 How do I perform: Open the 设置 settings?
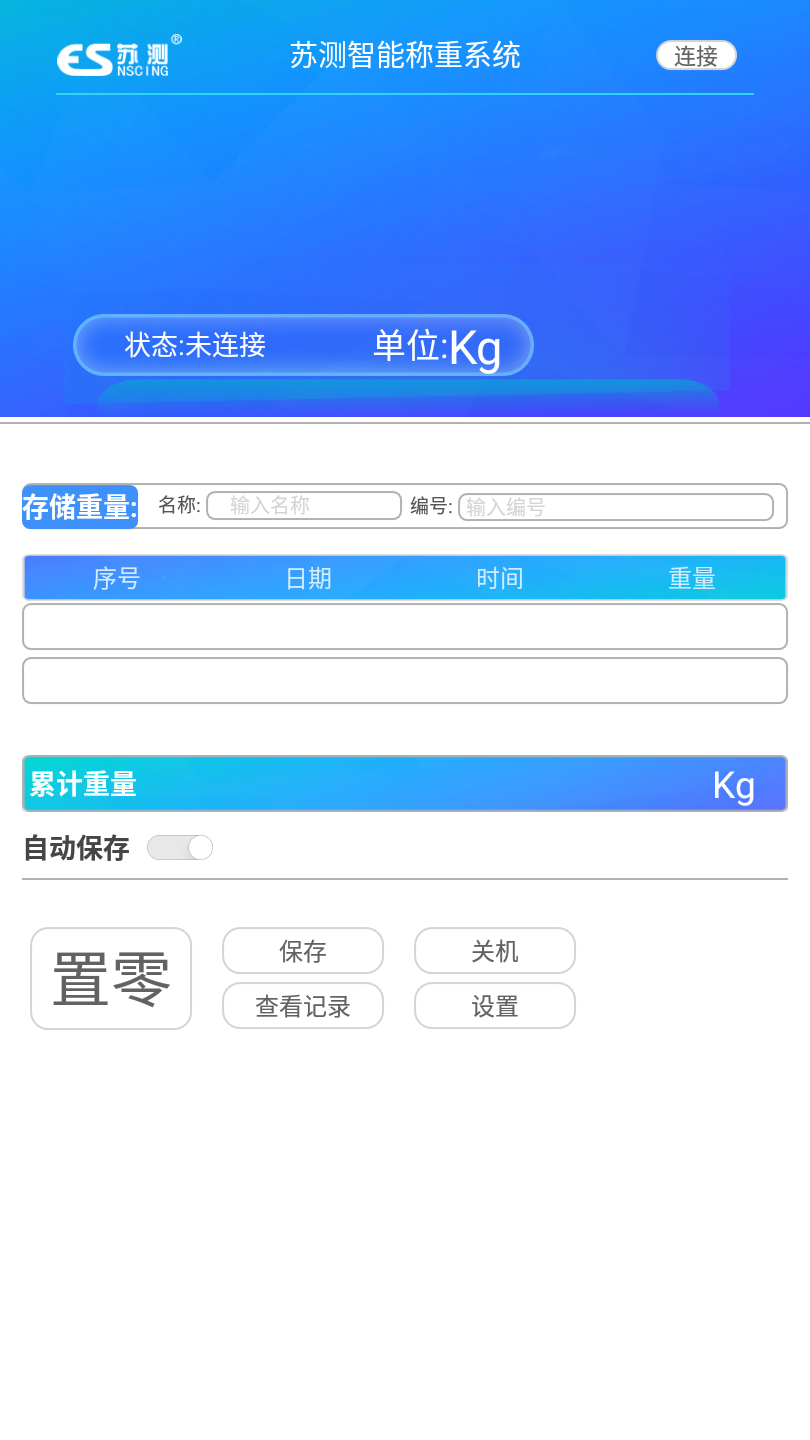click(x=495, y=1006)
